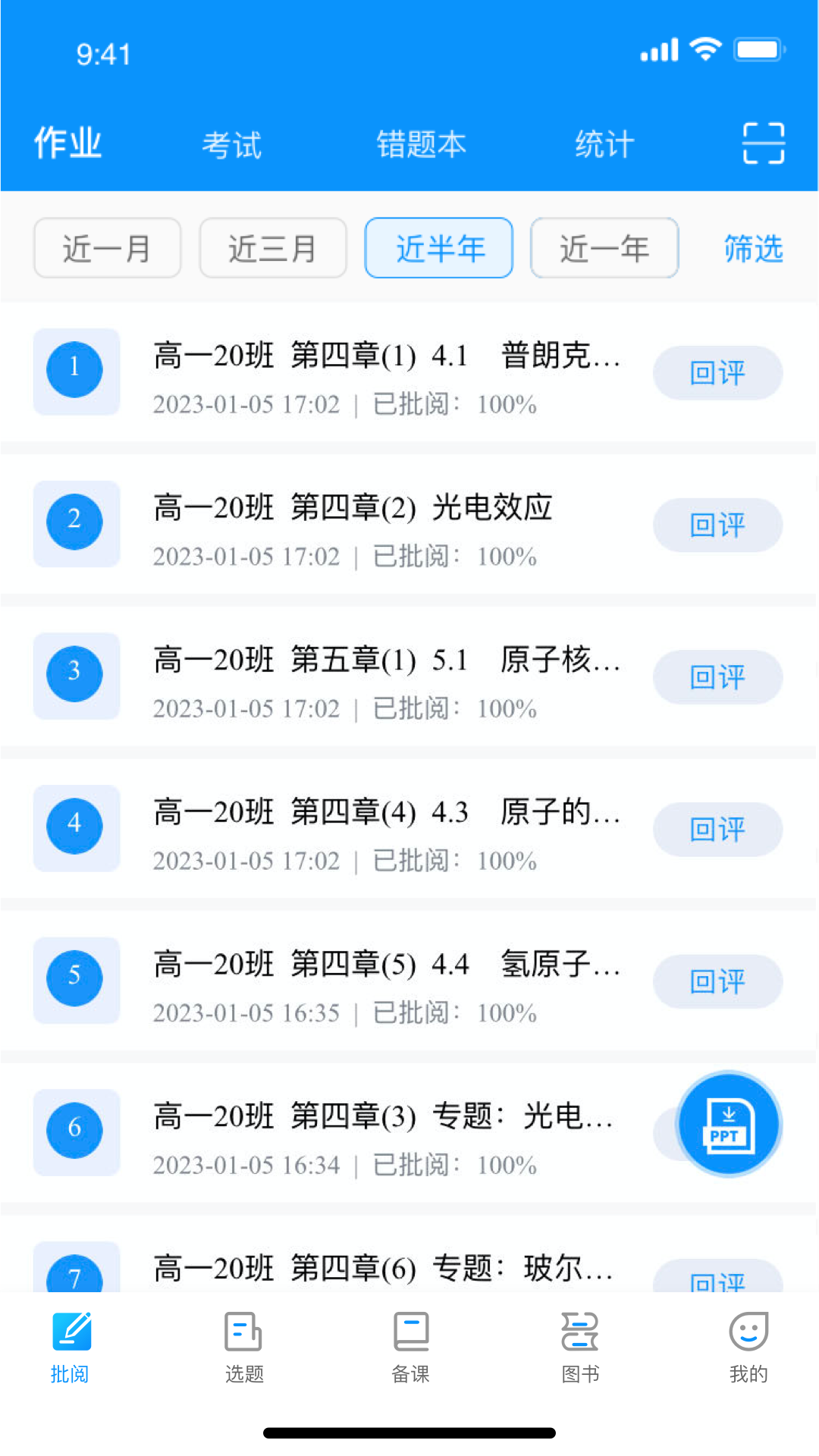Click 回评 on 光电效应 homework

click(717, 525)
